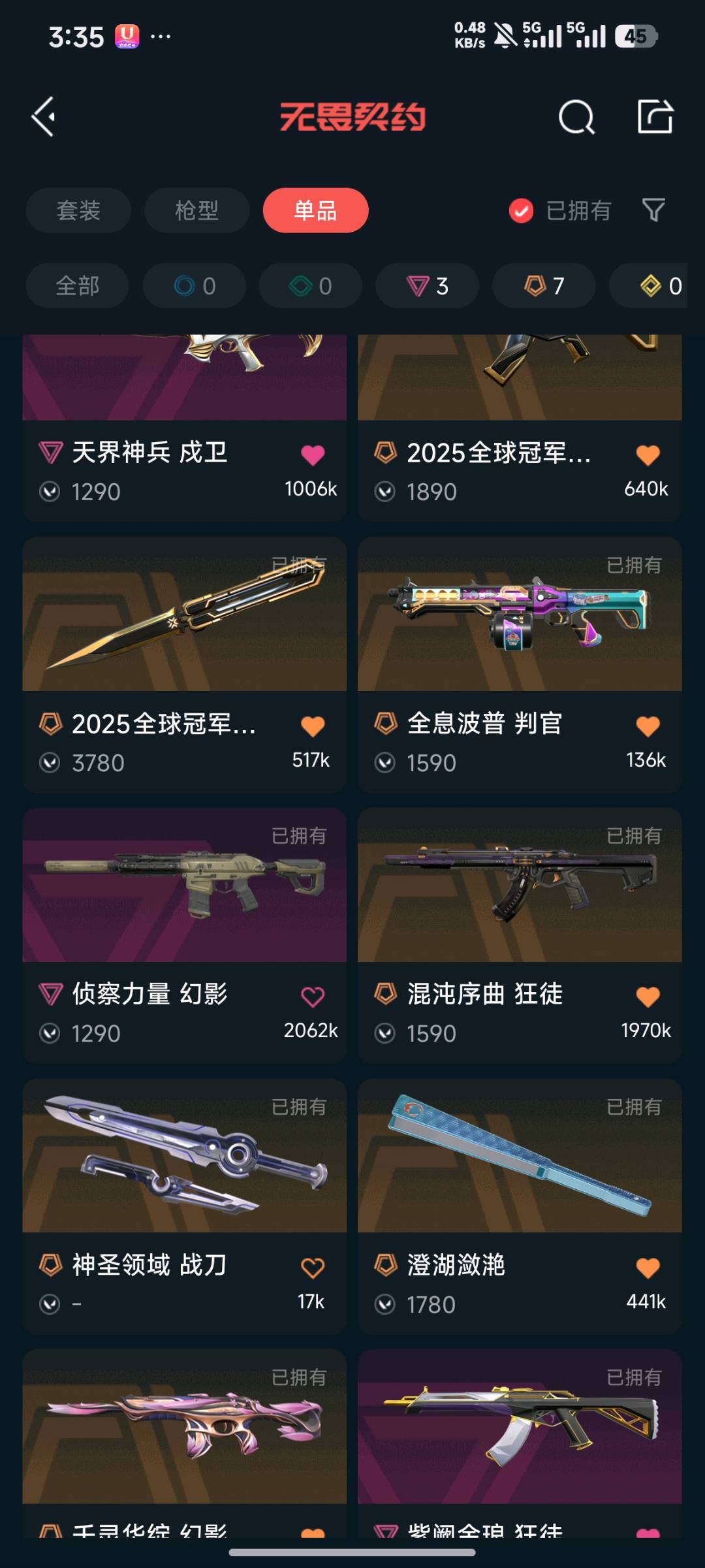Tap the heart on 神圣领域 战刀
705x1568 pixels.
[x=313, y=1268]
